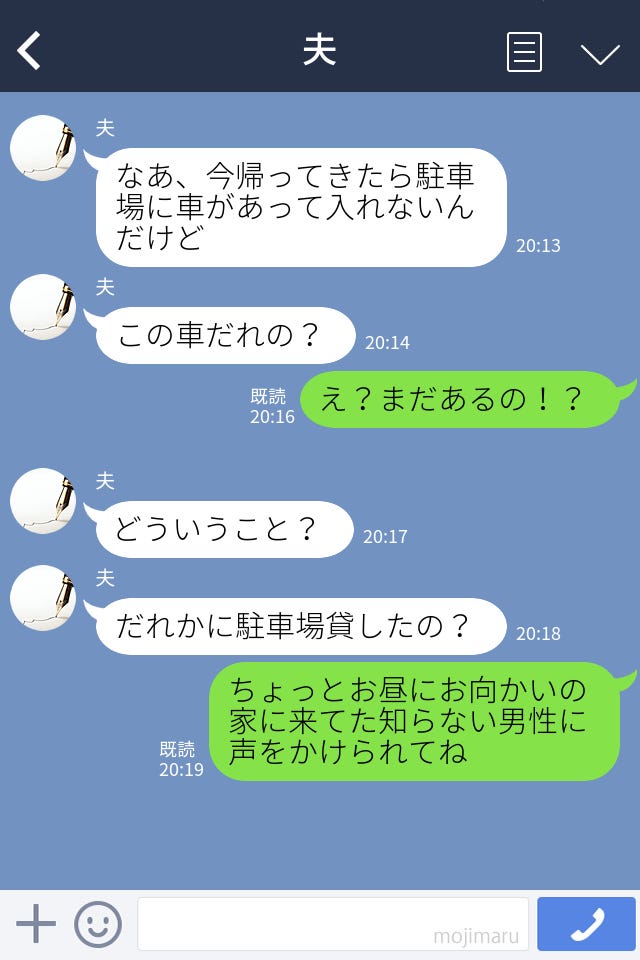Open the plus attachment menu
The image size is (640, 960).
(x=36, y=924)
